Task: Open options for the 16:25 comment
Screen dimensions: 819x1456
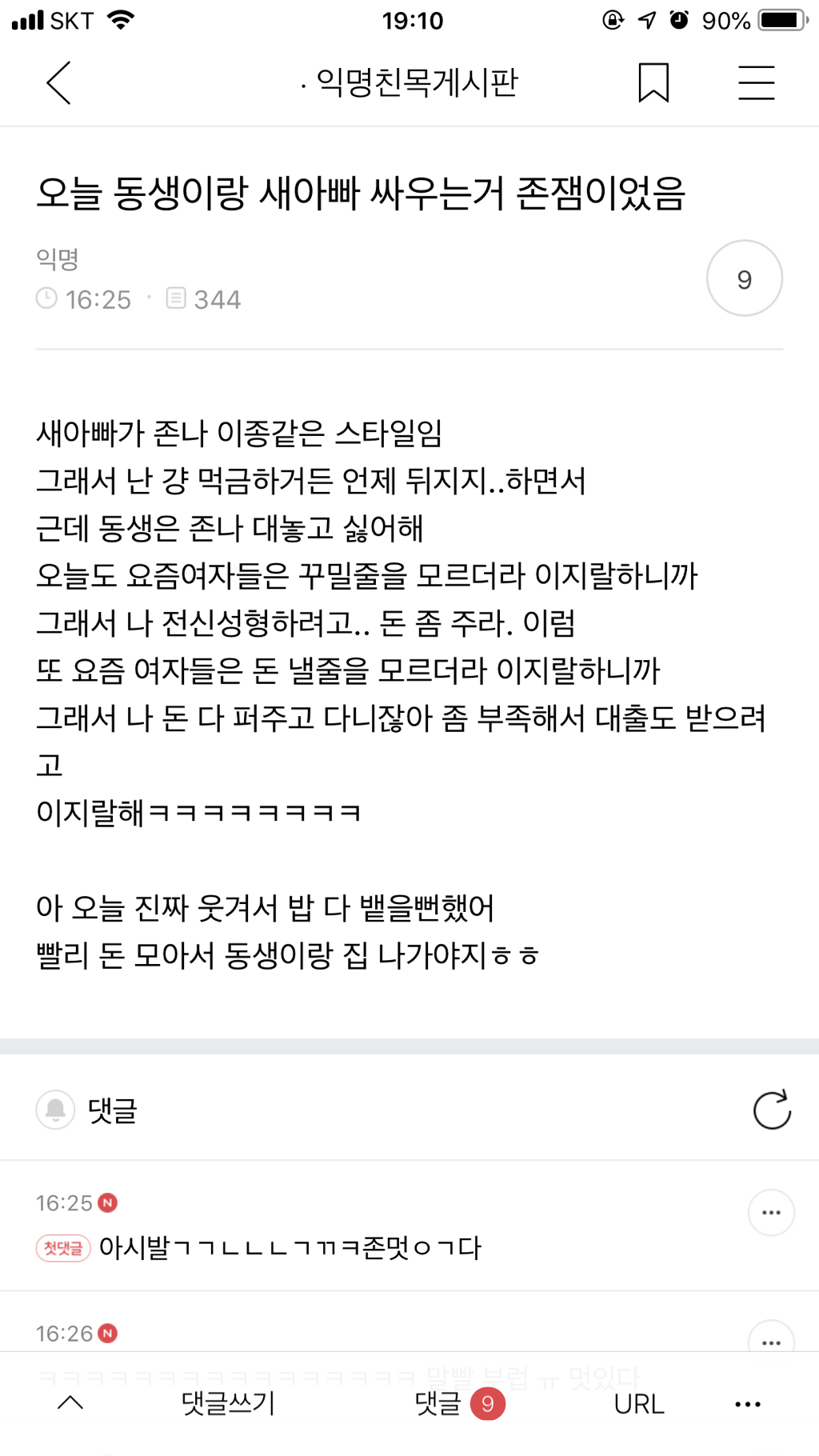Action: [x=770, y=1211]
